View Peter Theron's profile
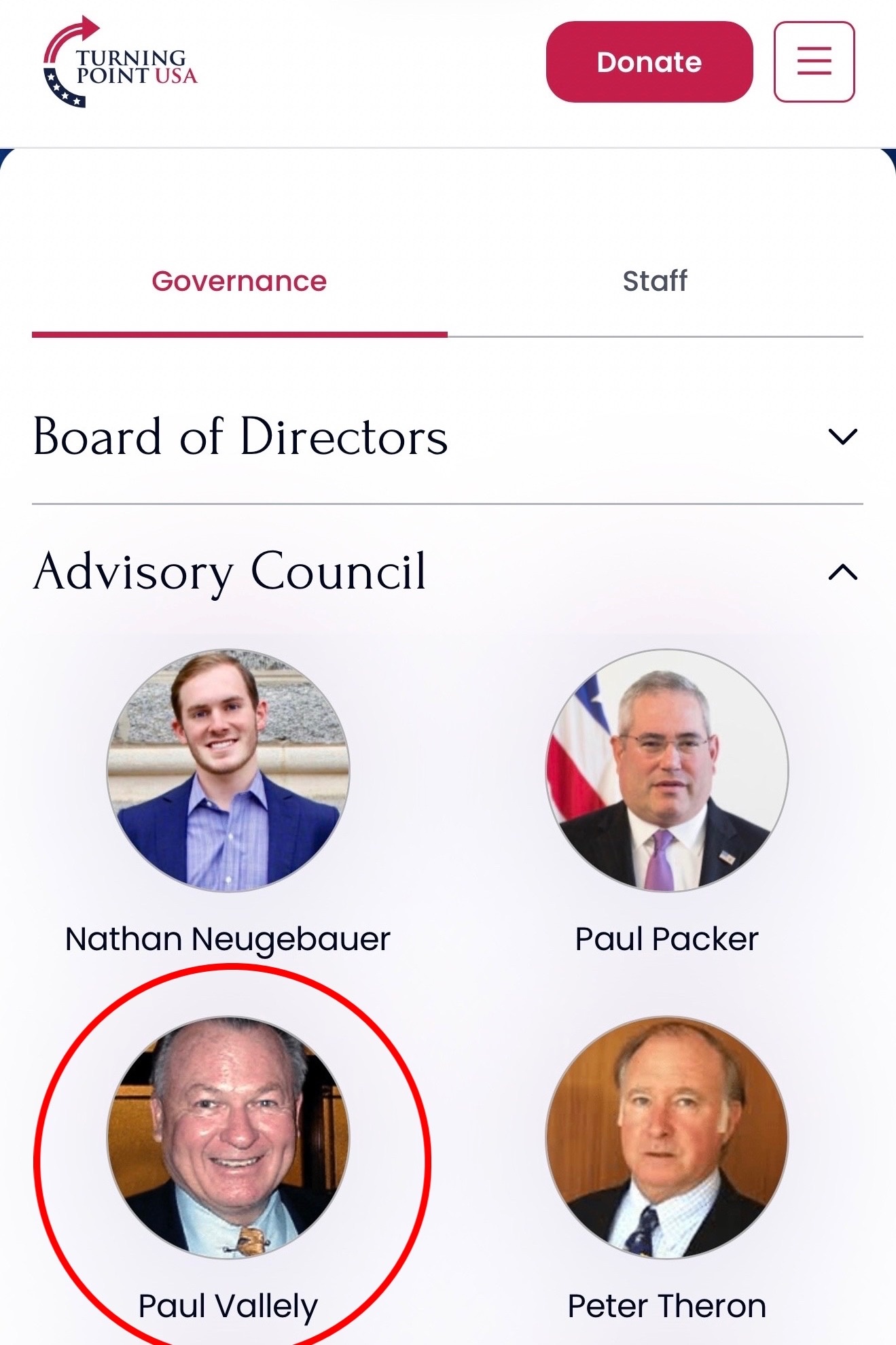Screen dimensions: 896x1345 (x=667, y=1138)
